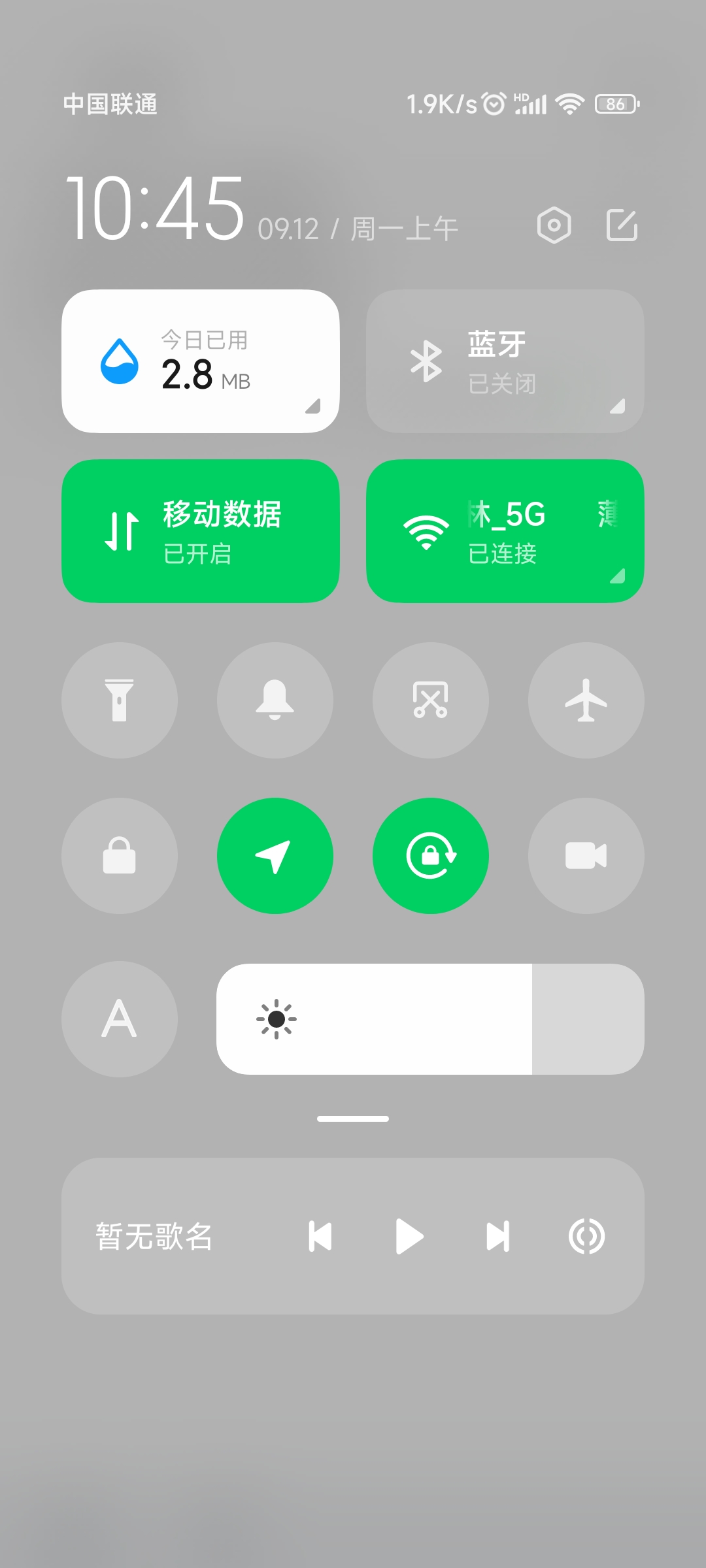Screen dimensions: 706x1568
Task: Edit control center tiles
Action: tap(622, 226)
